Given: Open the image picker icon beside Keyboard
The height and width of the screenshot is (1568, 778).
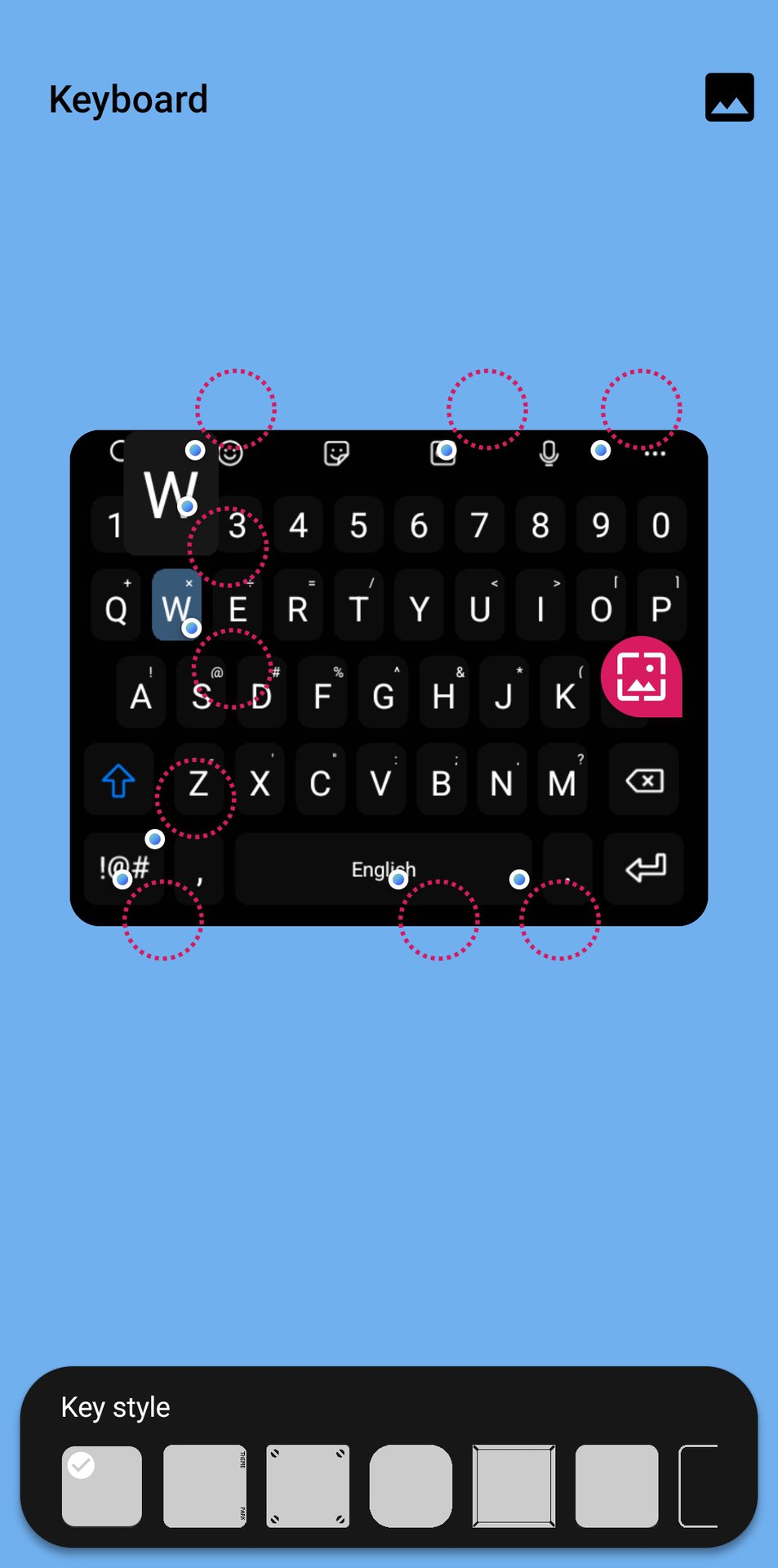Looking at the screenshot, I should coord(729,97).
